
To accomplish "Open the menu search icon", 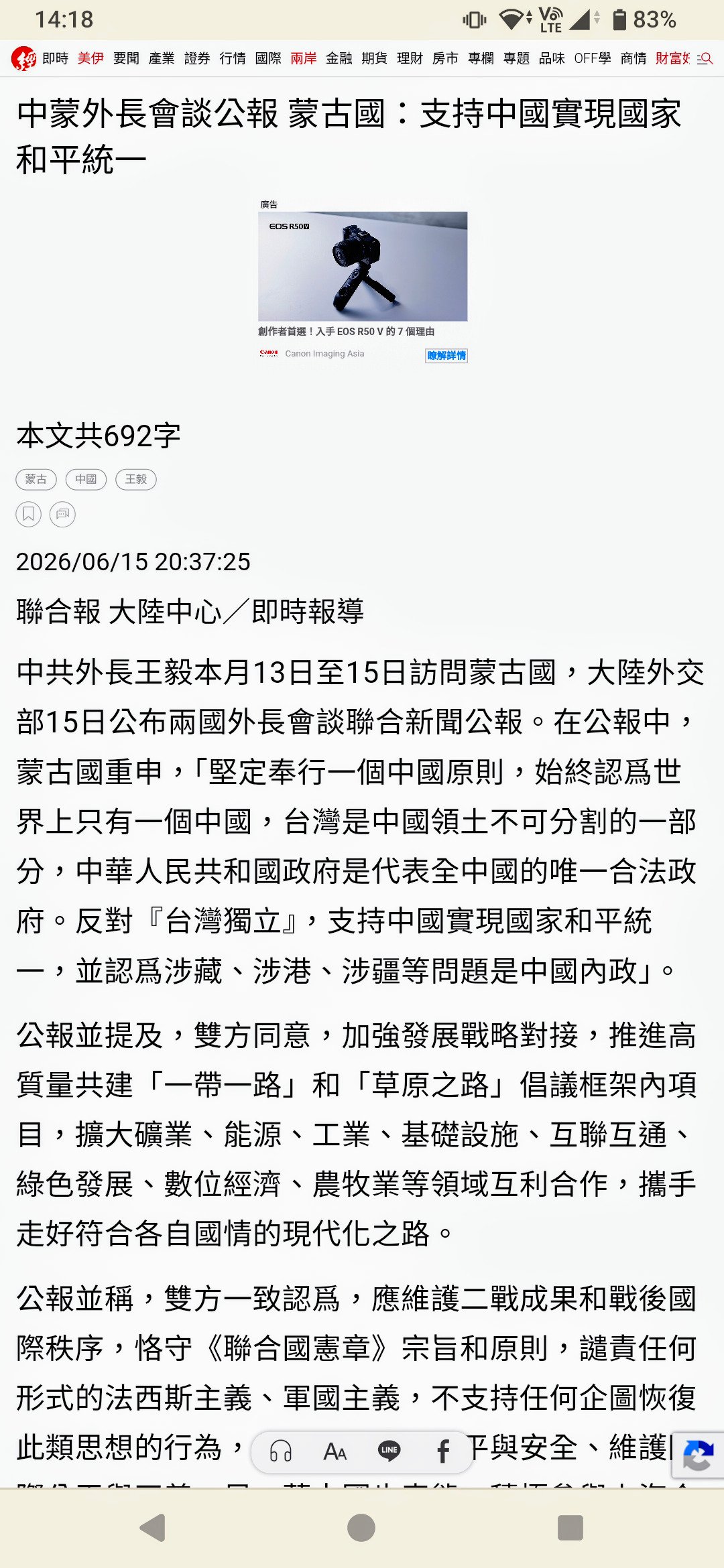I will pos(705,59).
